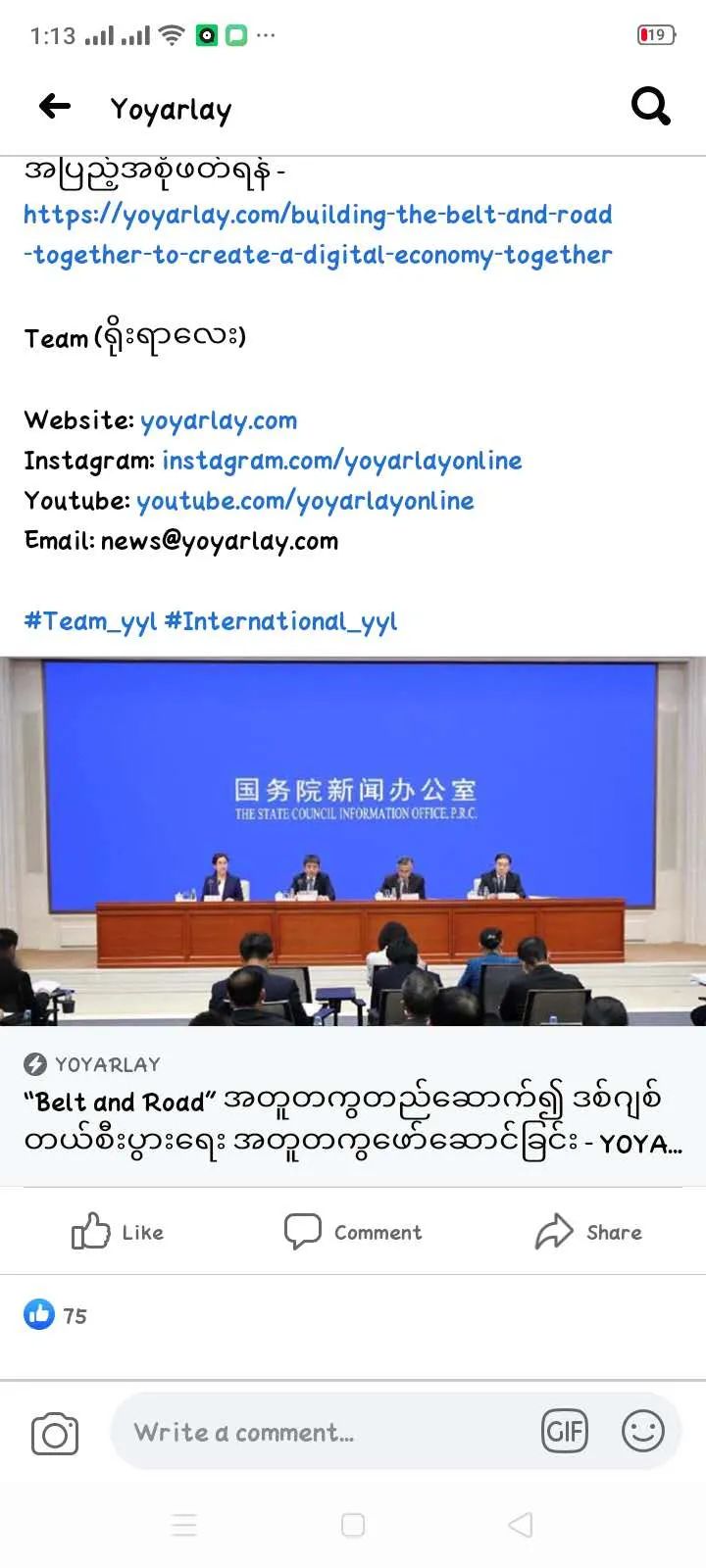Share this post
706x1568 pixels.
588,1232
